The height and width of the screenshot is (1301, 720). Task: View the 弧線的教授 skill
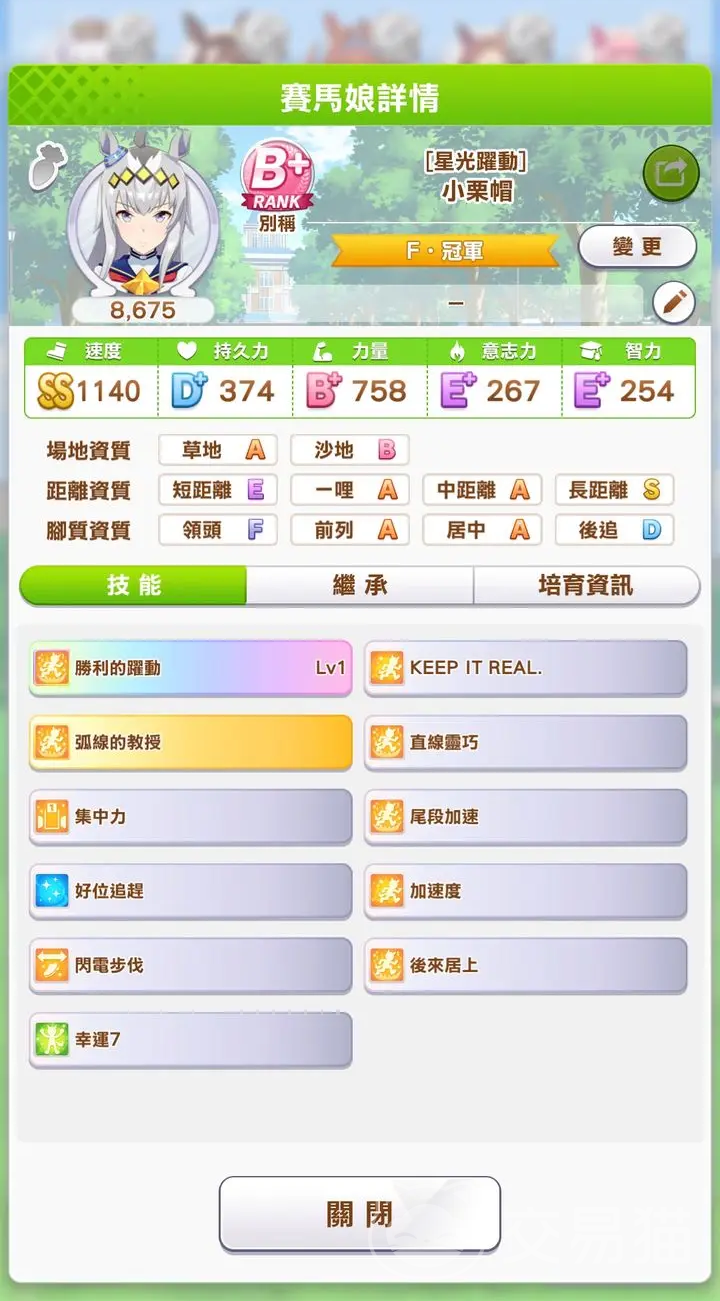pyautogui.click(x=190, y=742)
